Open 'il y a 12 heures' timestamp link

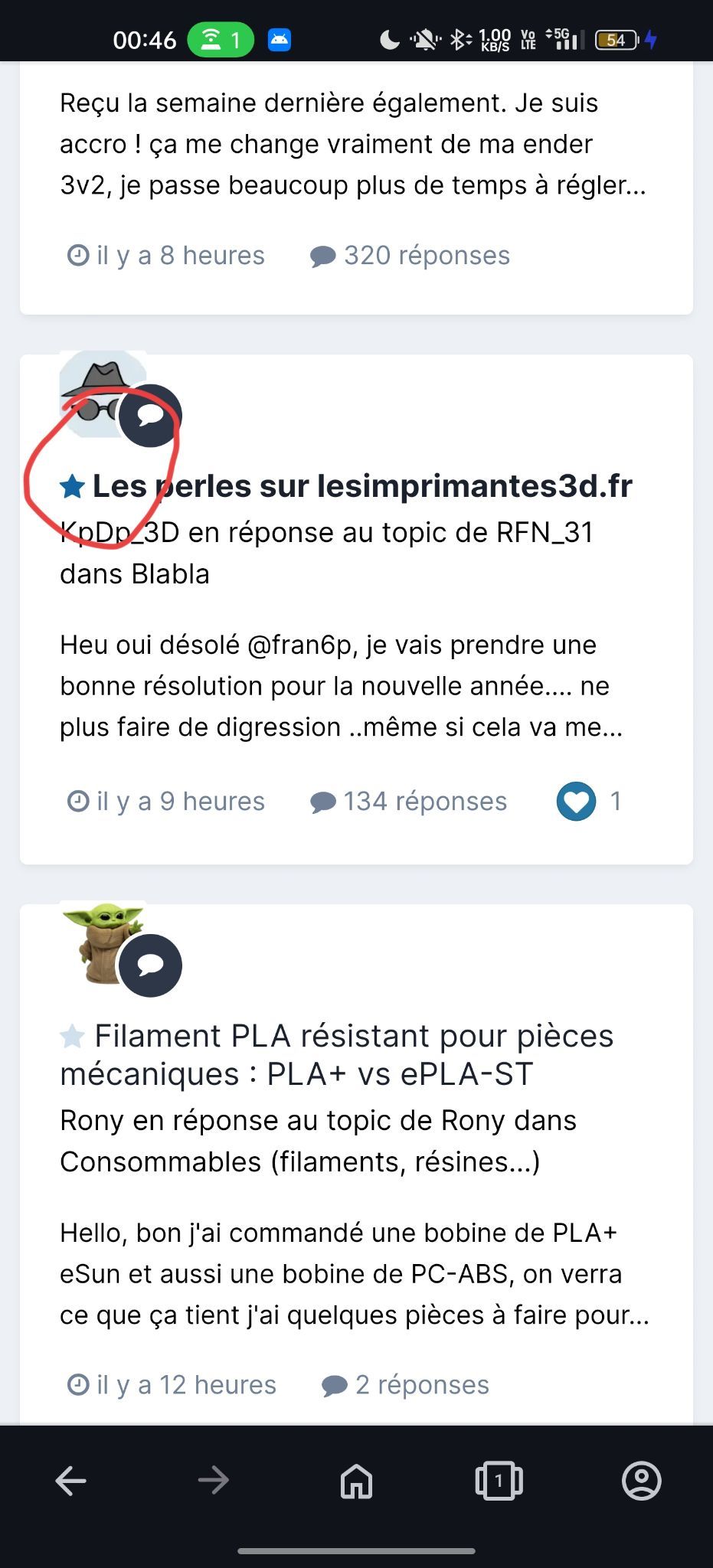(x=172, y=1385)
